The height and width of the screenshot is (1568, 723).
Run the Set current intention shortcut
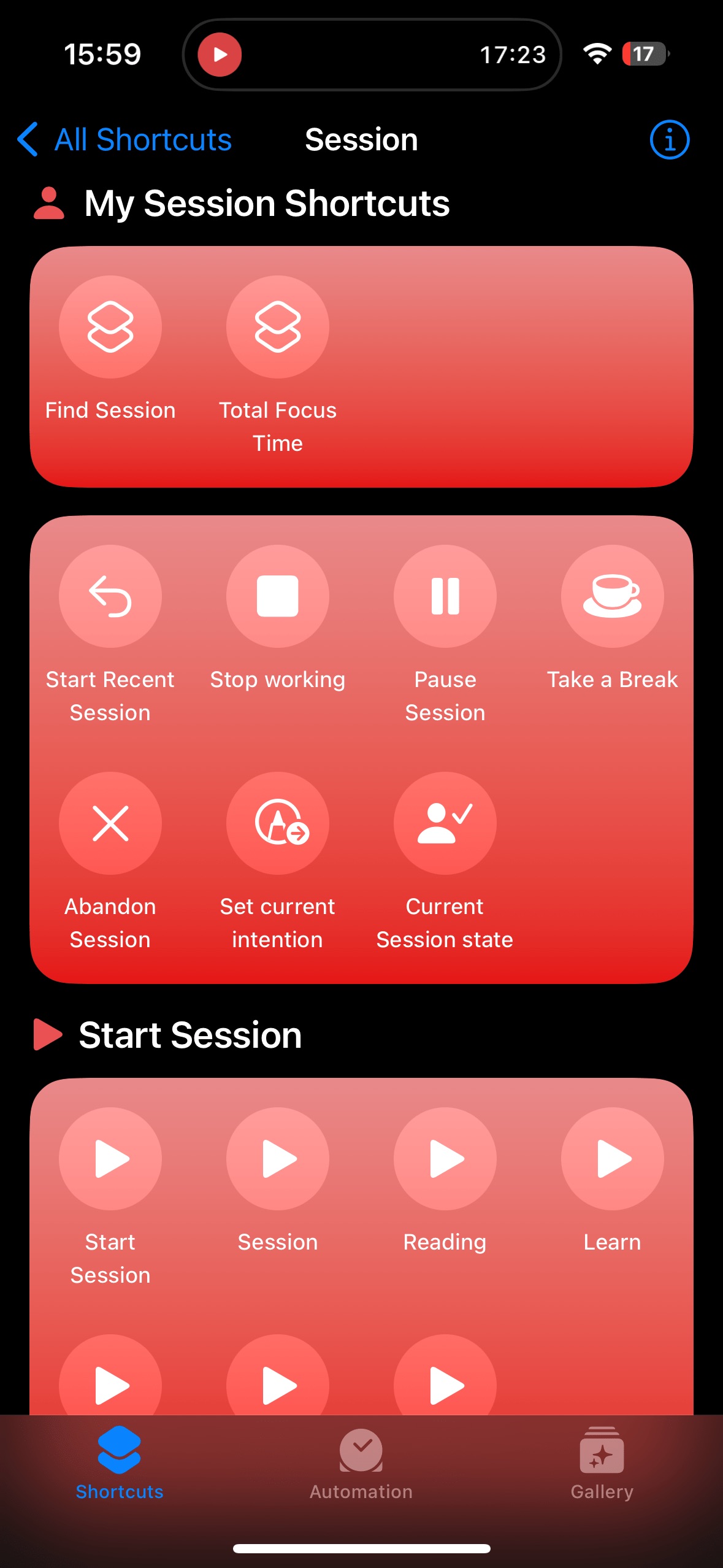278,824
